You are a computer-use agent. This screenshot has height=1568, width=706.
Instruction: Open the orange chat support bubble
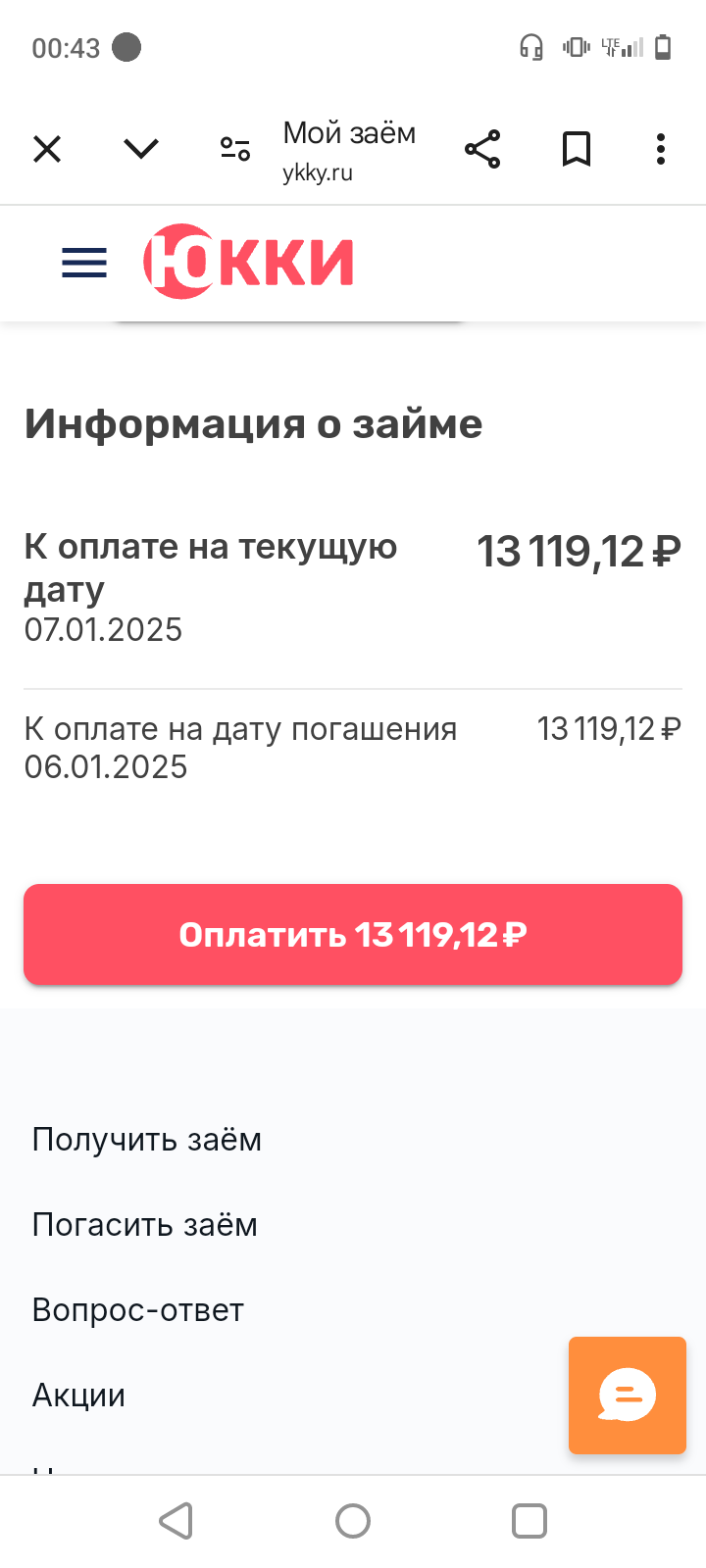627,1396
